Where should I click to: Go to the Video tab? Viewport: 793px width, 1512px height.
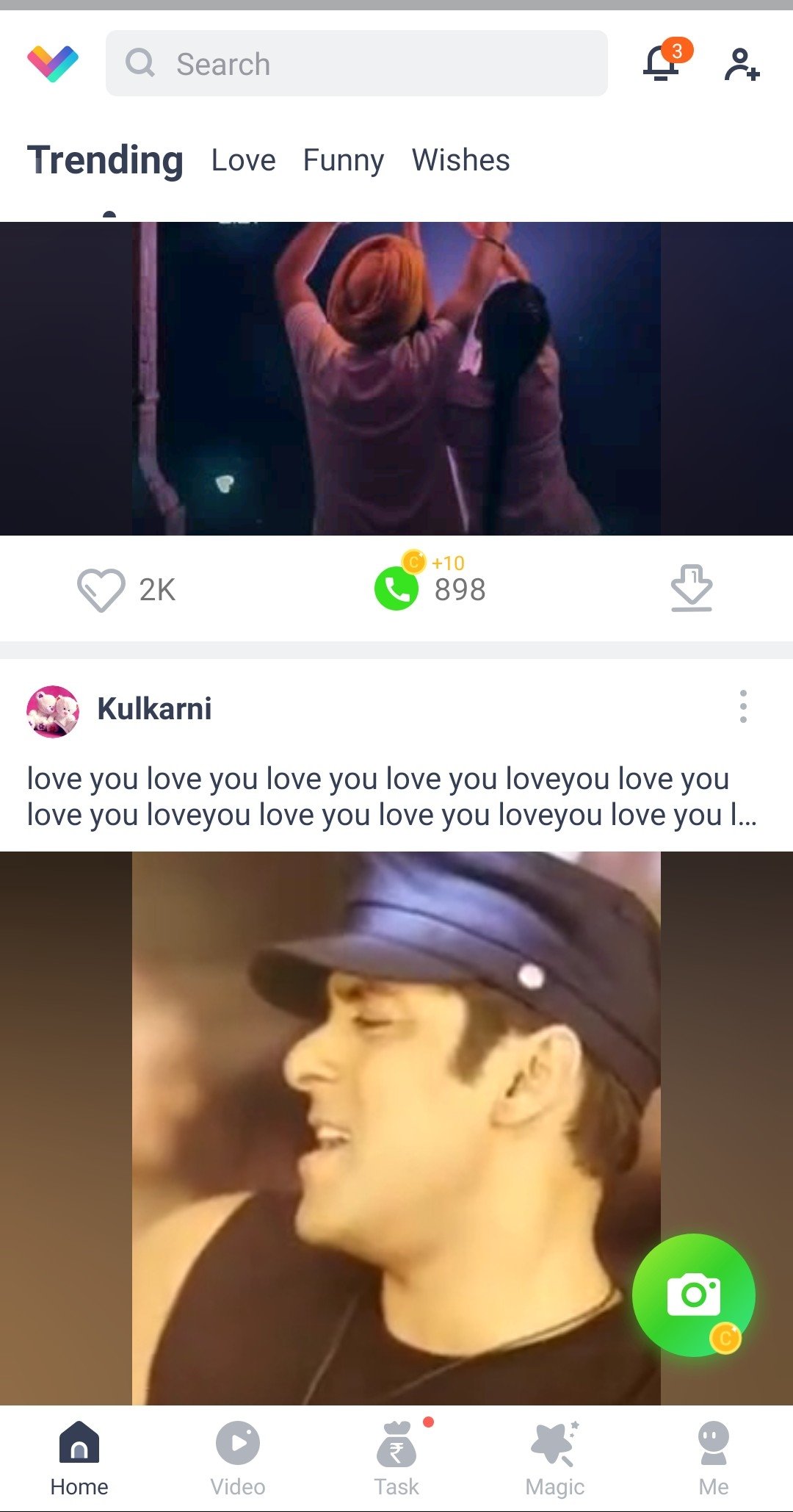coord(238,1458)
